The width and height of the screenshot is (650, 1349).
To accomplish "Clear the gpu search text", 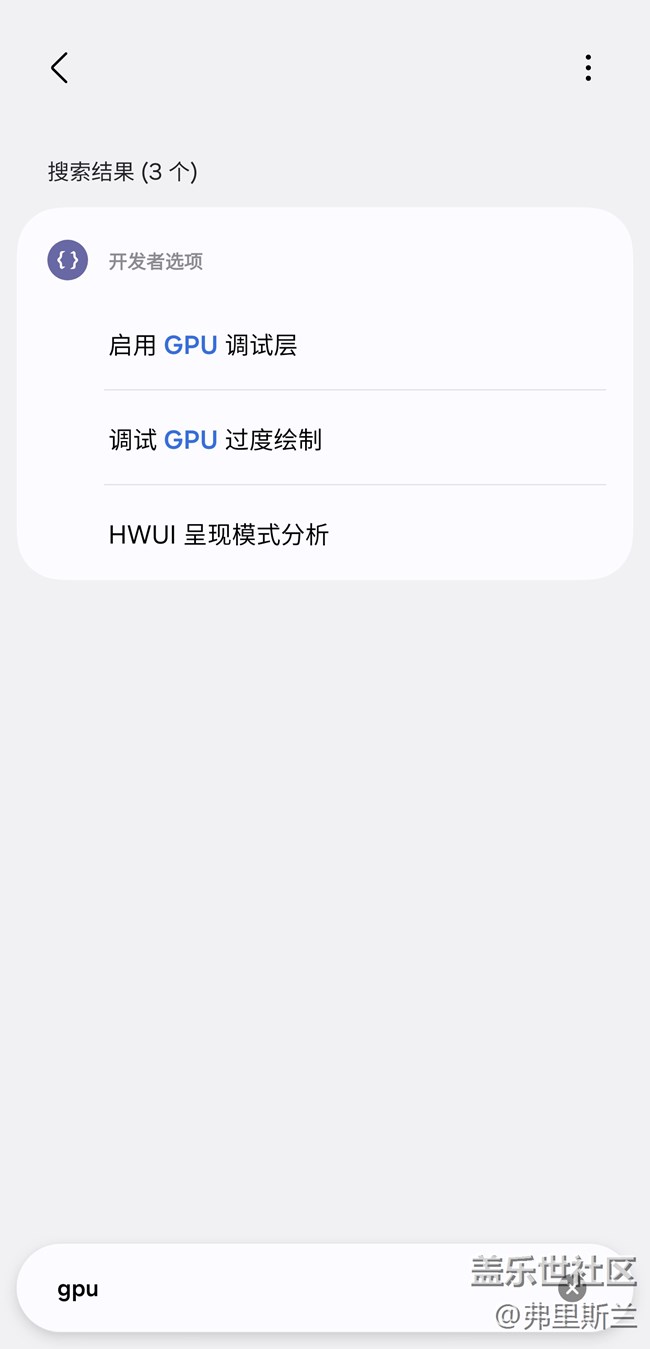I will (x=572, y=1287).
